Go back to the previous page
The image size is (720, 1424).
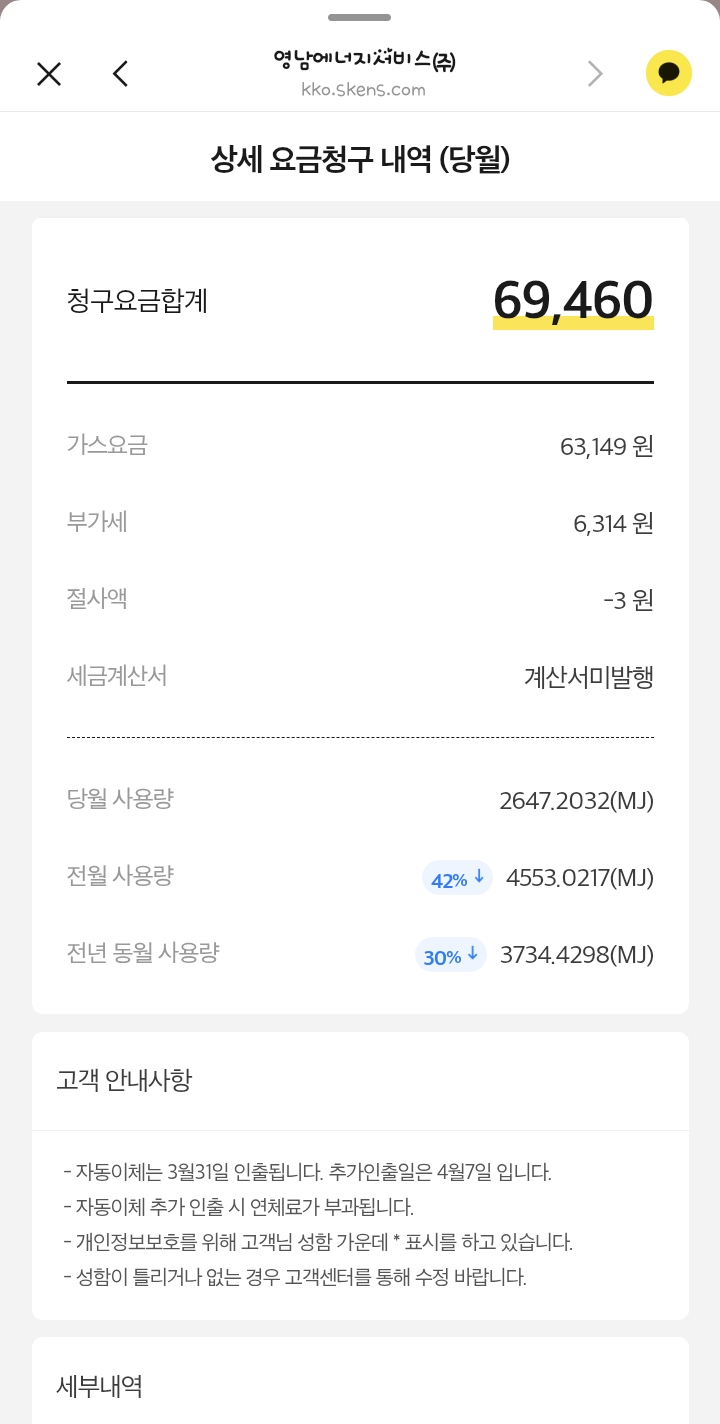click(120, 73)
